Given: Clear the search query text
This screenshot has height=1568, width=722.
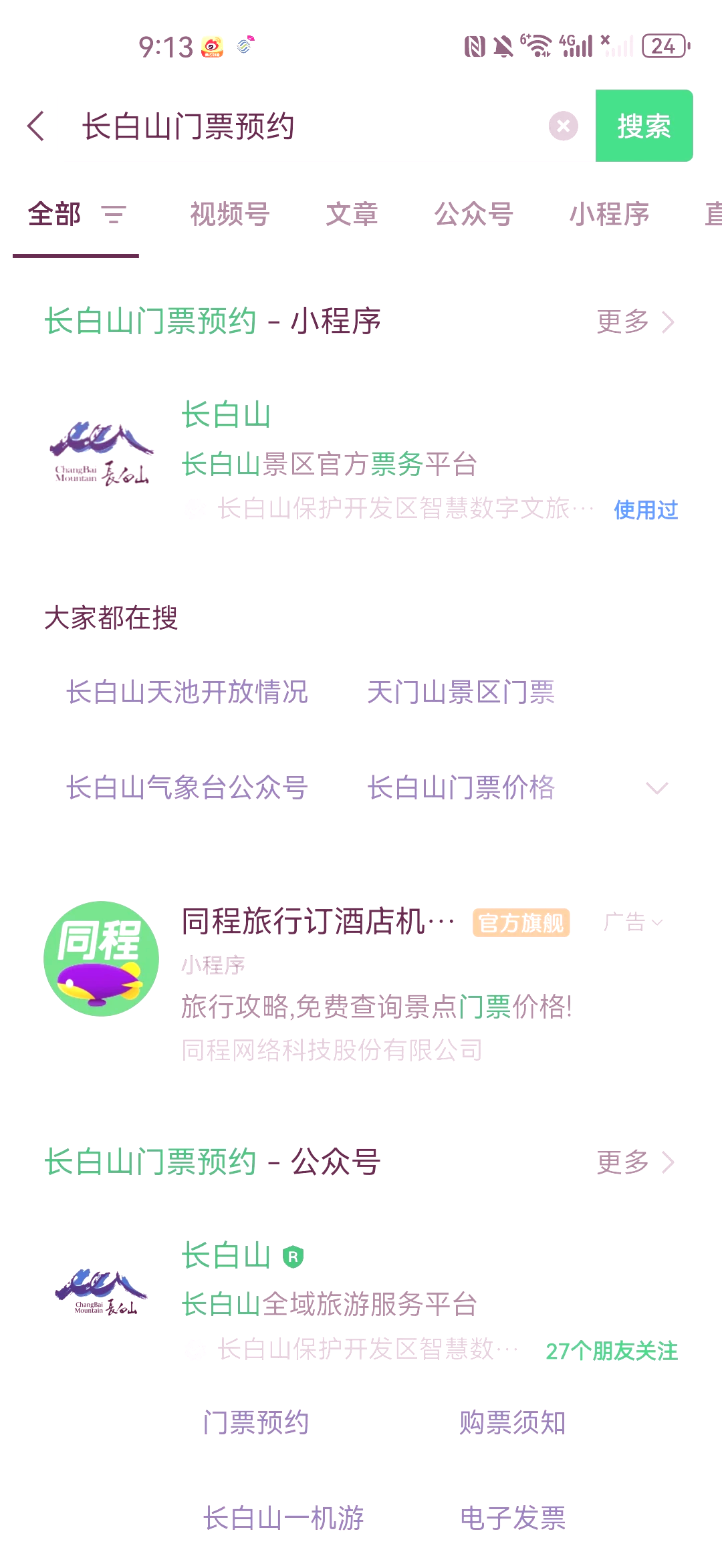Looking at the screenshot, I should tap(563, 126).
